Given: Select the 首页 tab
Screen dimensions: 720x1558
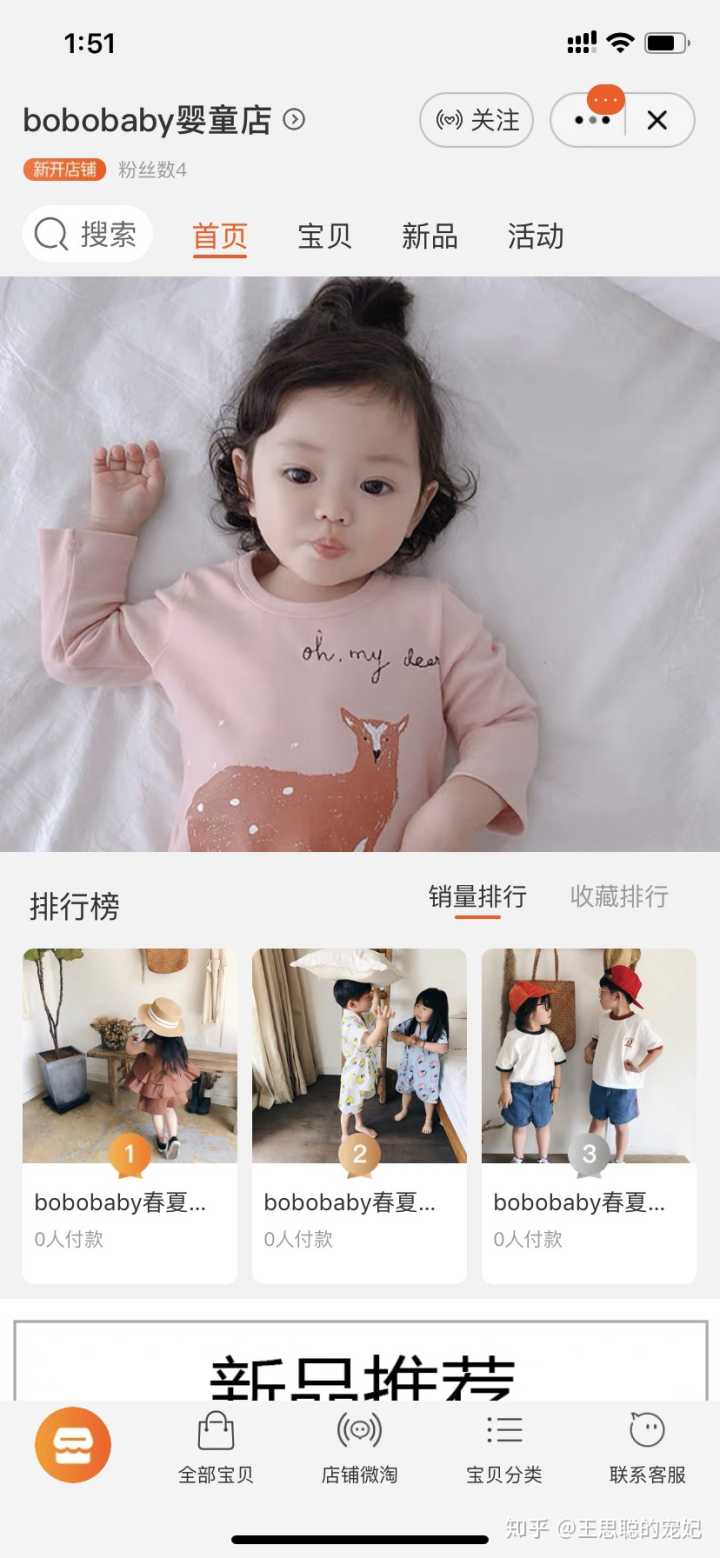Looking at the screenshot, I should point(219,236).
